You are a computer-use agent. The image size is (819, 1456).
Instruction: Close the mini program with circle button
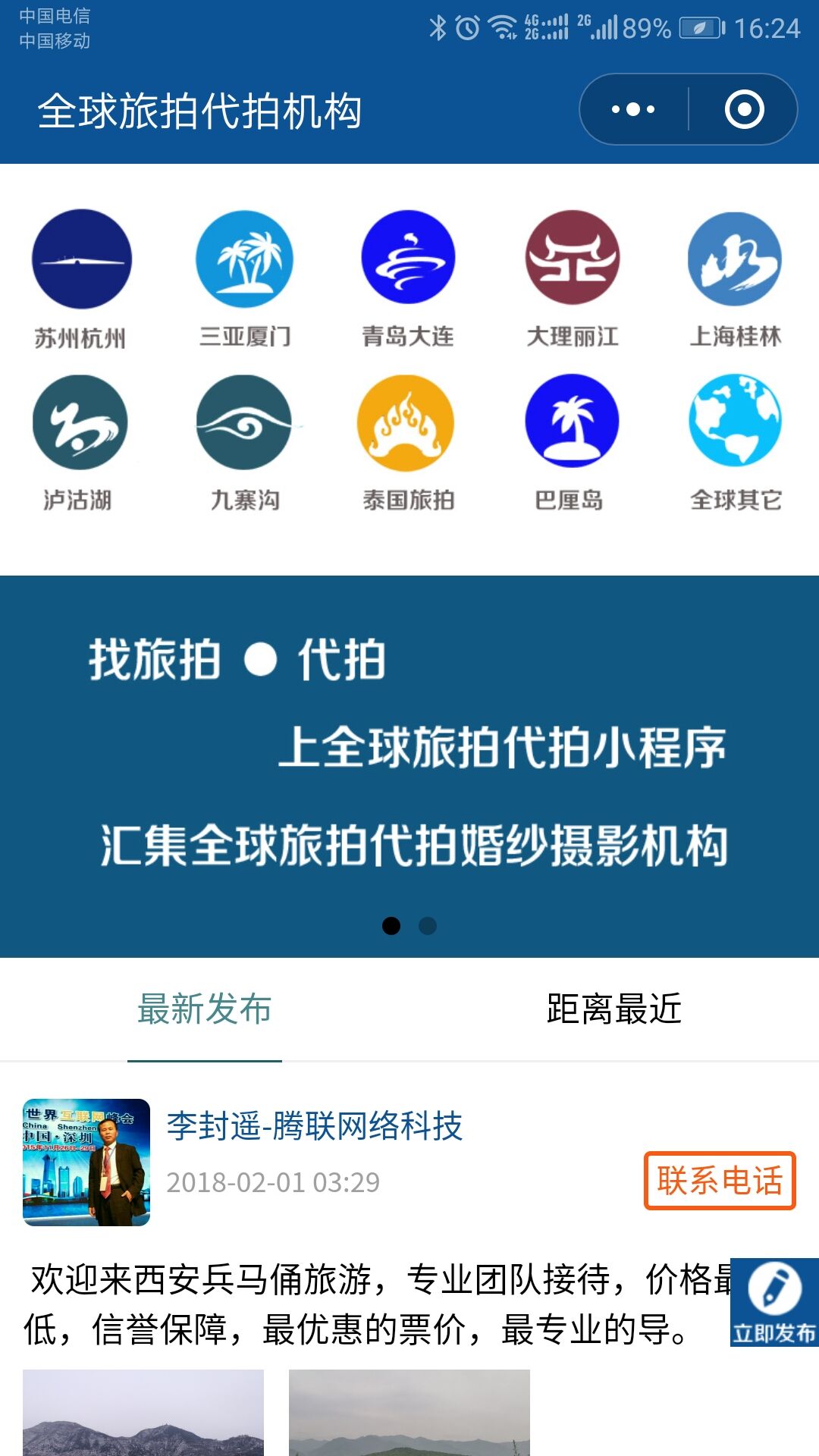pyautogui.click(x=744, y=110)
